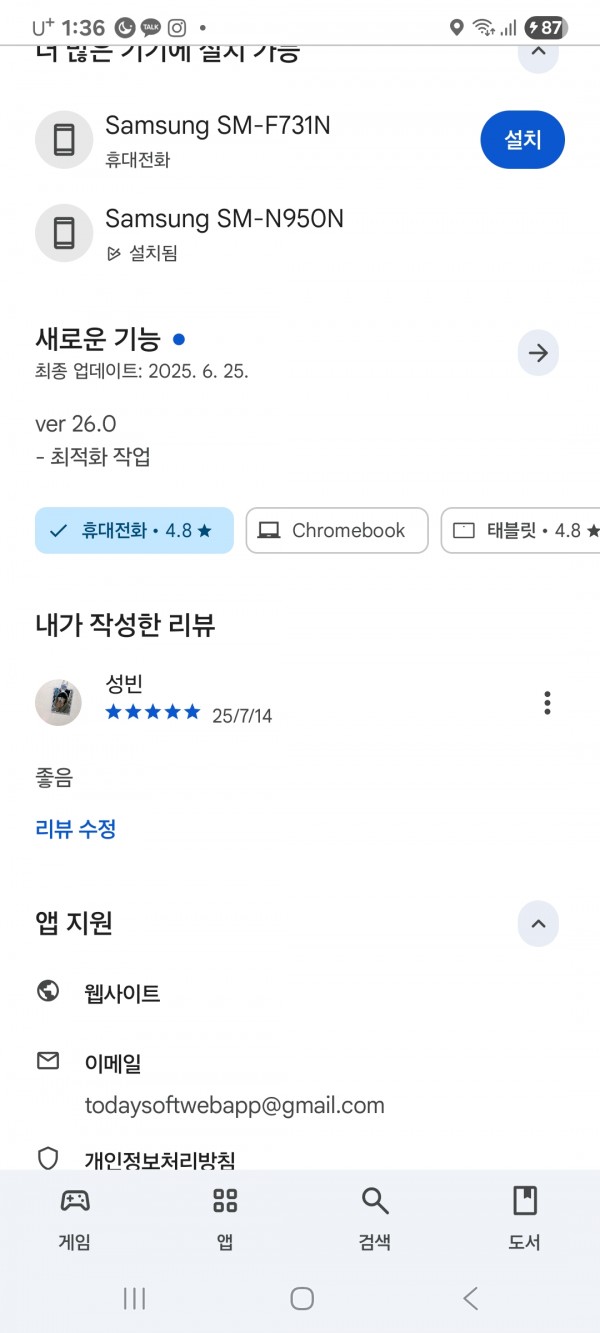Open 개인정보처리방침 privacy policy row
The height and width of the screenshot is (1333, 600).
pos(300,1158)
